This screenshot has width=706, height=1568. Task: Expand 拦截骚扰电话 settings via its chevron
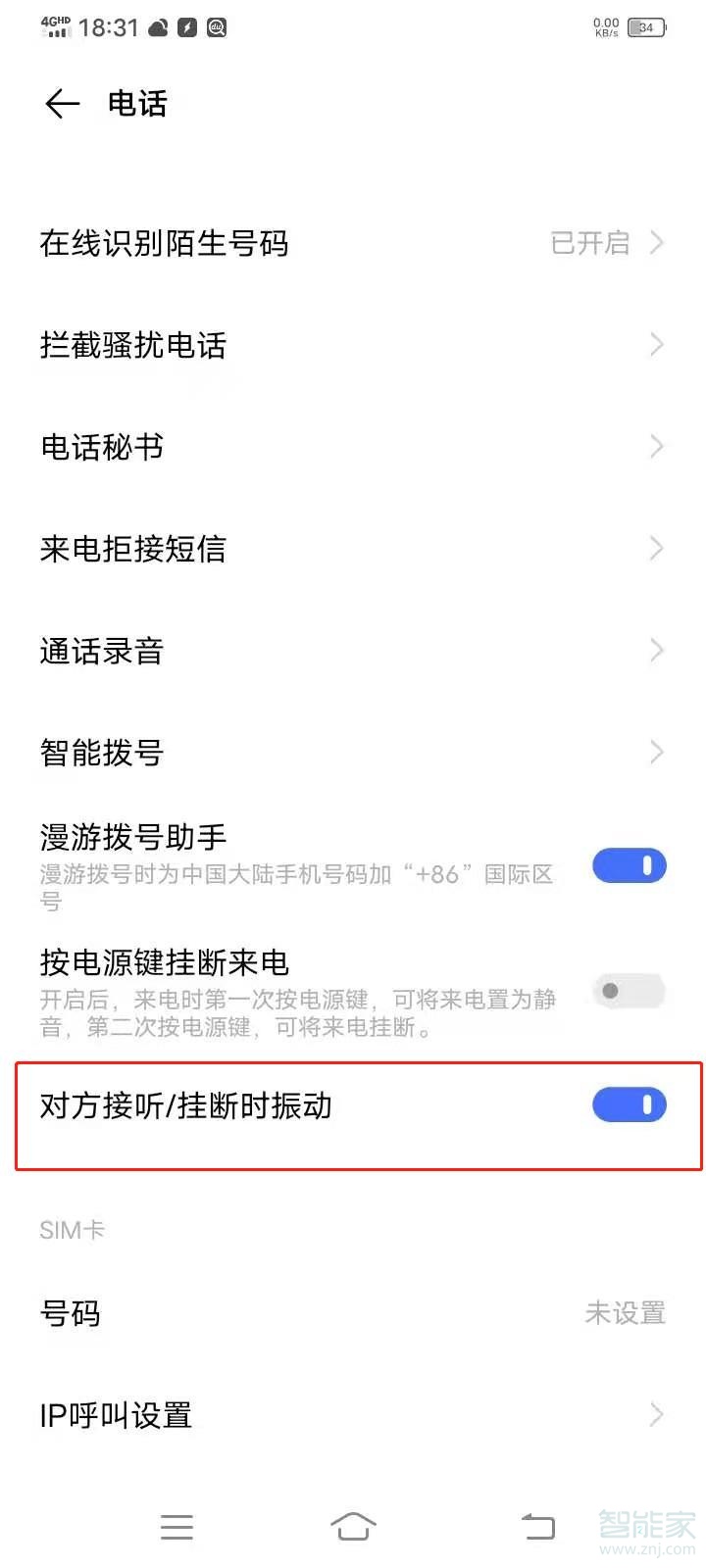point(655,344)
